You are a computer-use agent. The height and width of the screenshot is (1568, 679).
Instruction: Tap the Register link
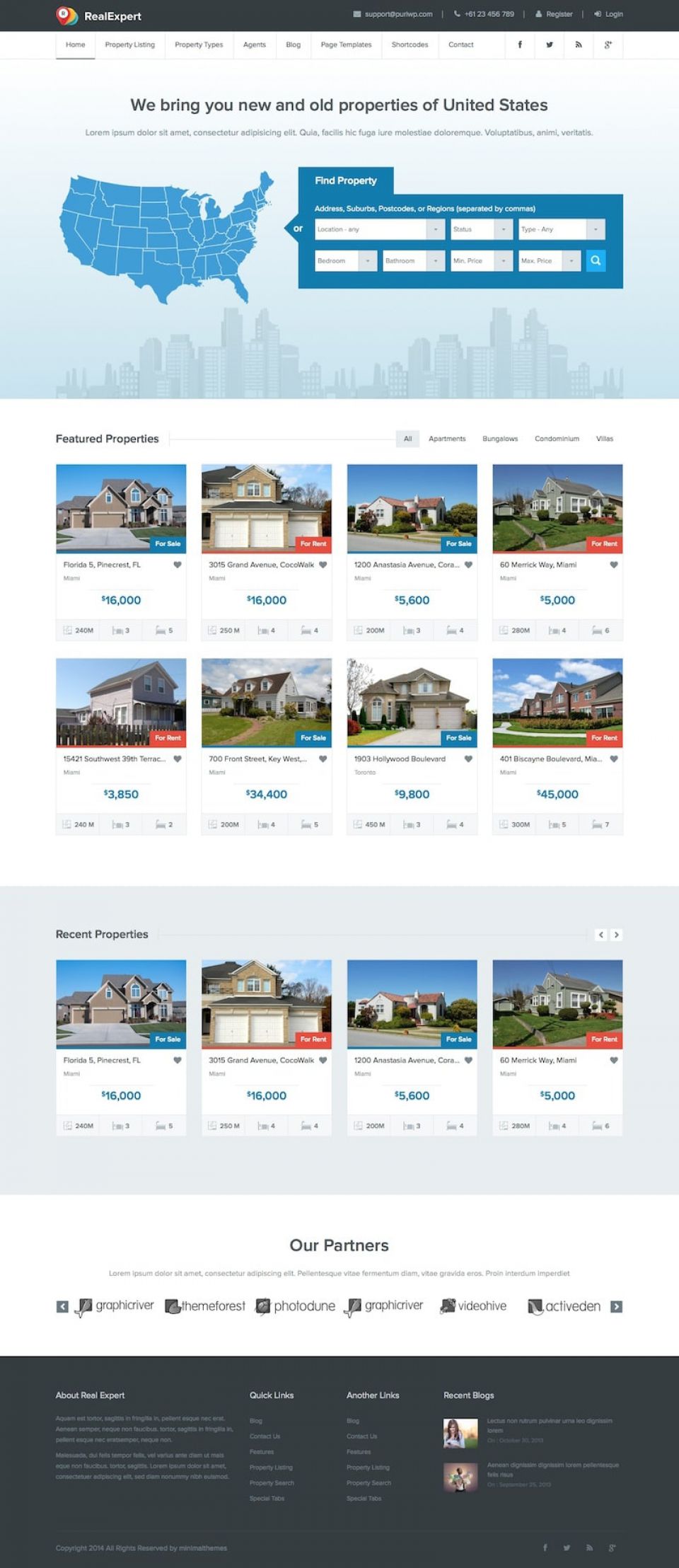(x=559, y=14)
